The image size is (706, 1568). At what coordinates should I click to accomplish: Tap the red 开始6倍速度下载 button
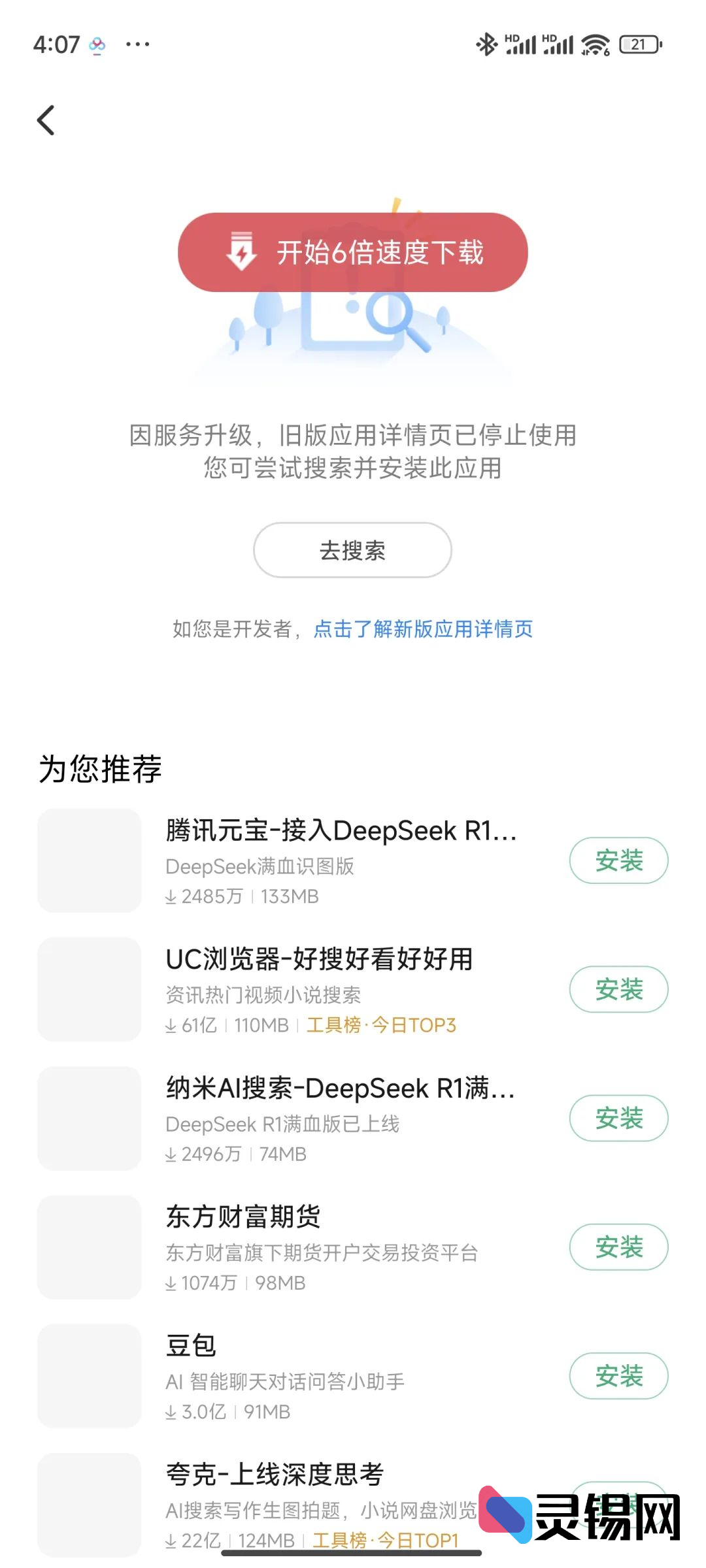point(352,252)
